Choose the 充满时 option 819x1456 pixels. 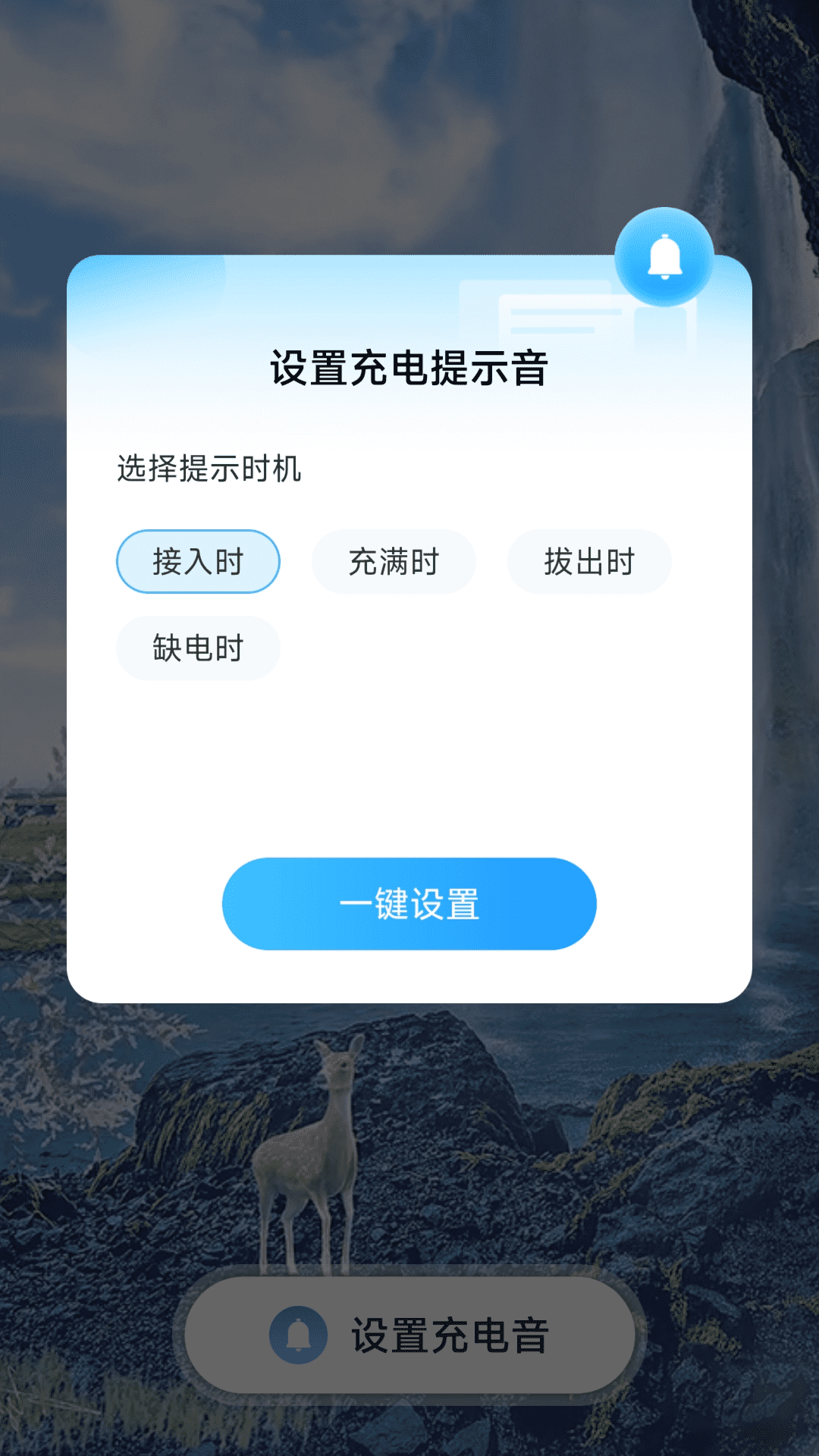tap(394, 562)
